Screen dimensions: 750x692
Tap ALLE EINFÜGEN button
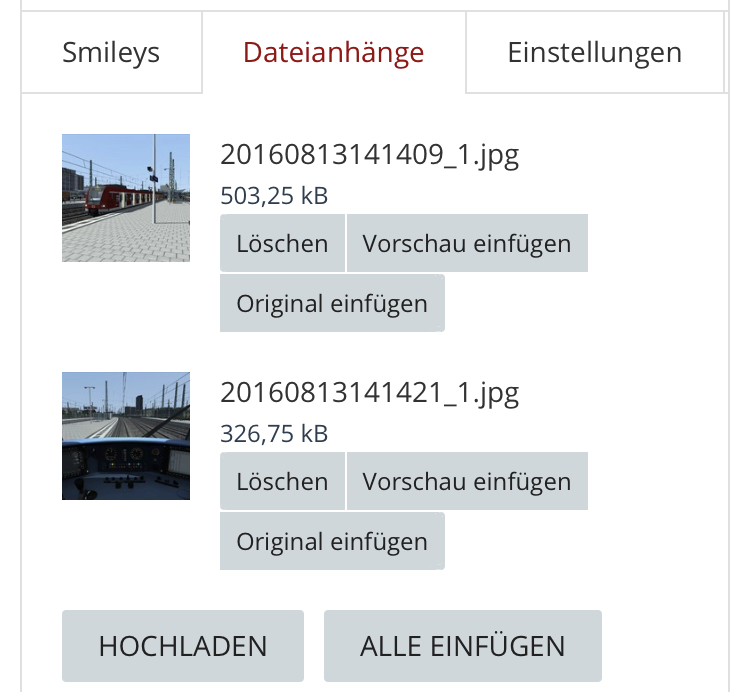[463, 646]
